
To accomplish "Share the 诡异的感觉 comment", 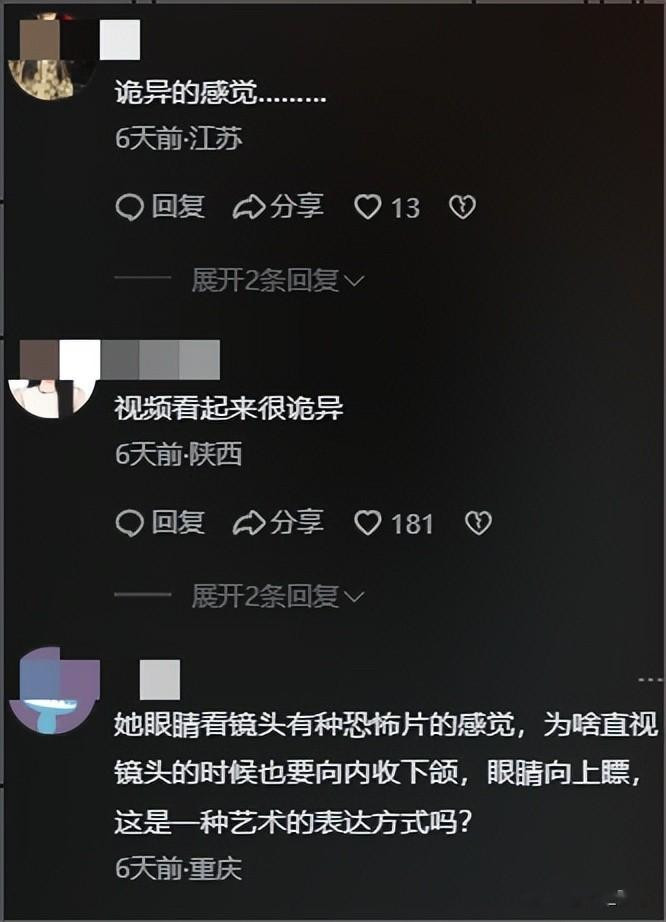I will (278, 207).
